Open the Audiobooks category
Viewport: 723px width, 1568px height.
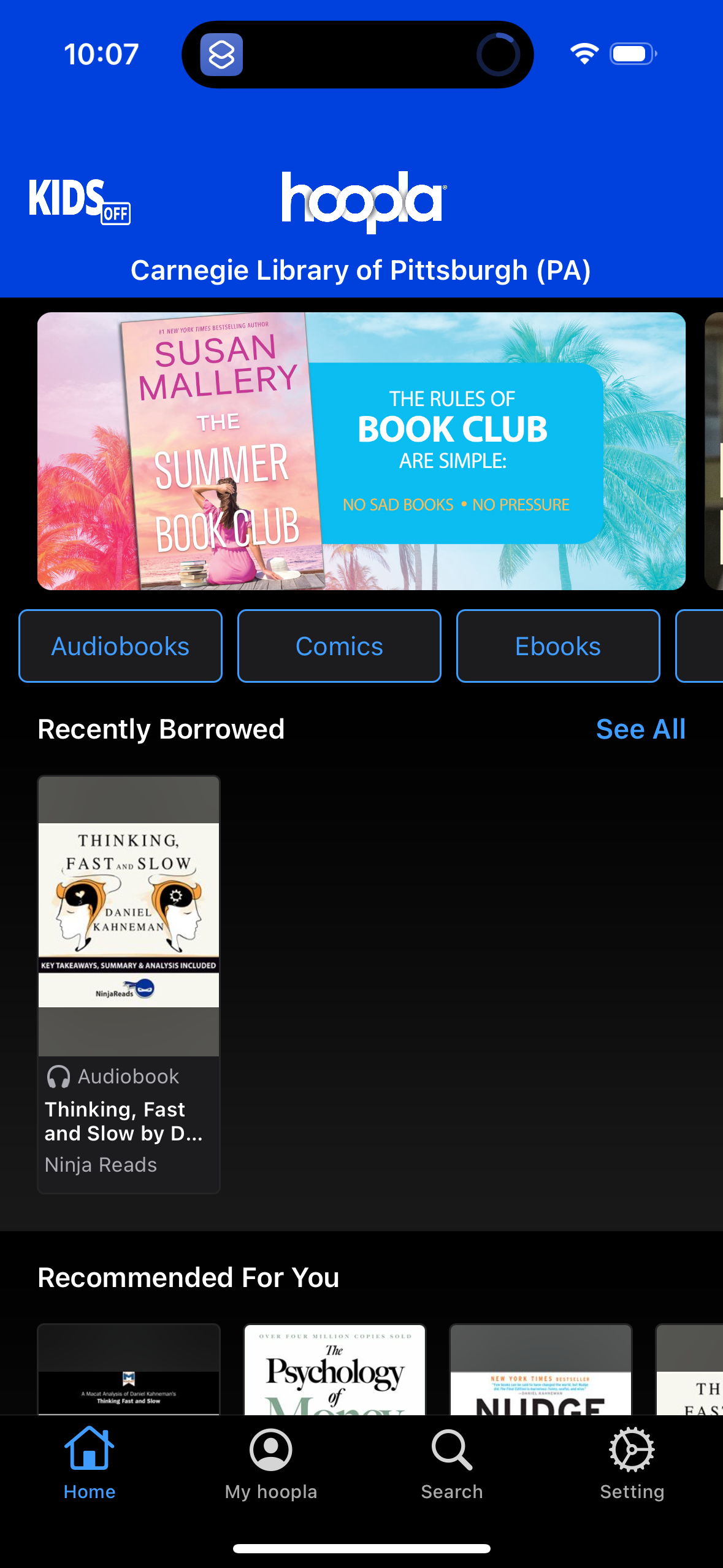[x=120, y=645]
